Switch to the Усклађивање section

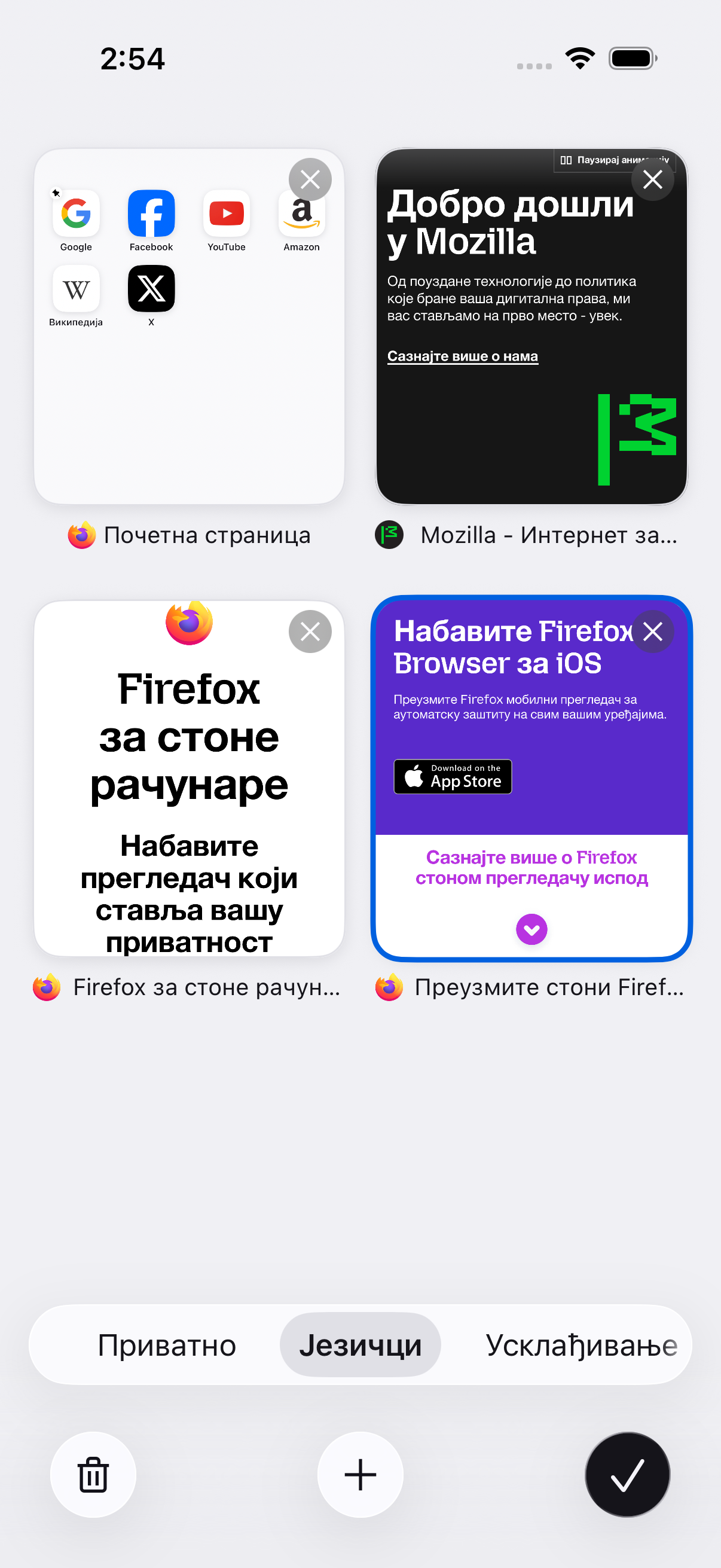click(581, 1344)
